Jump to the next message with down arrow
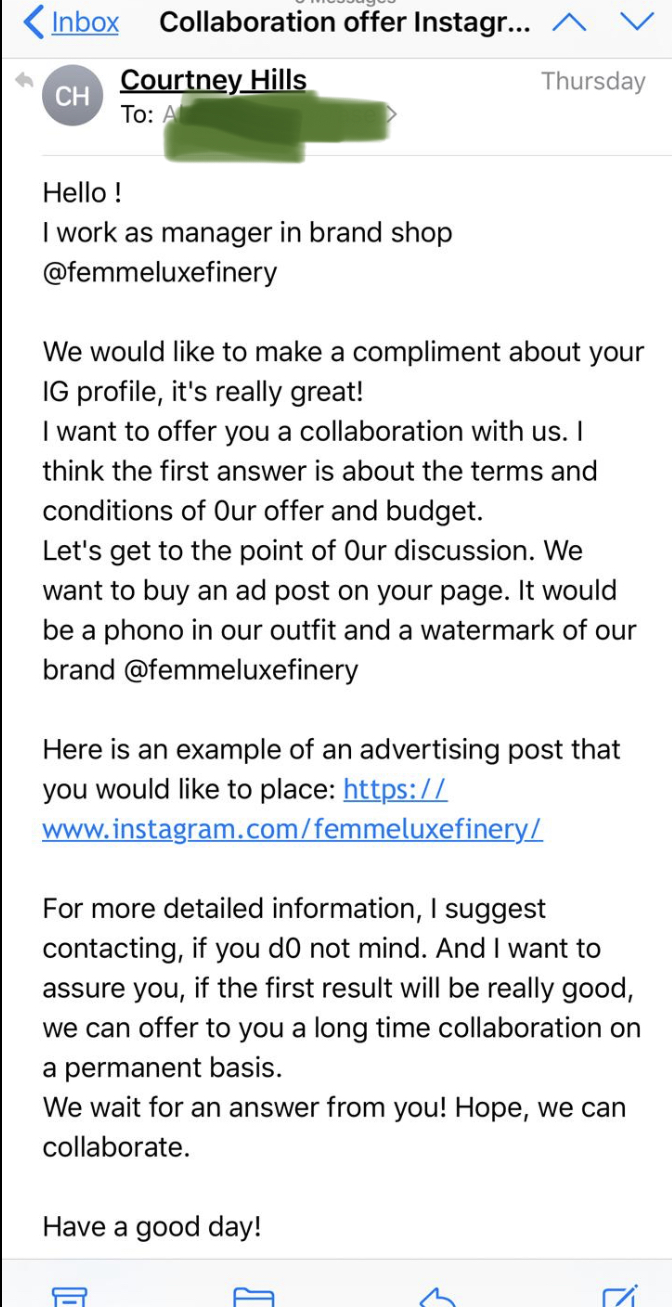 (x=637, y=22)
